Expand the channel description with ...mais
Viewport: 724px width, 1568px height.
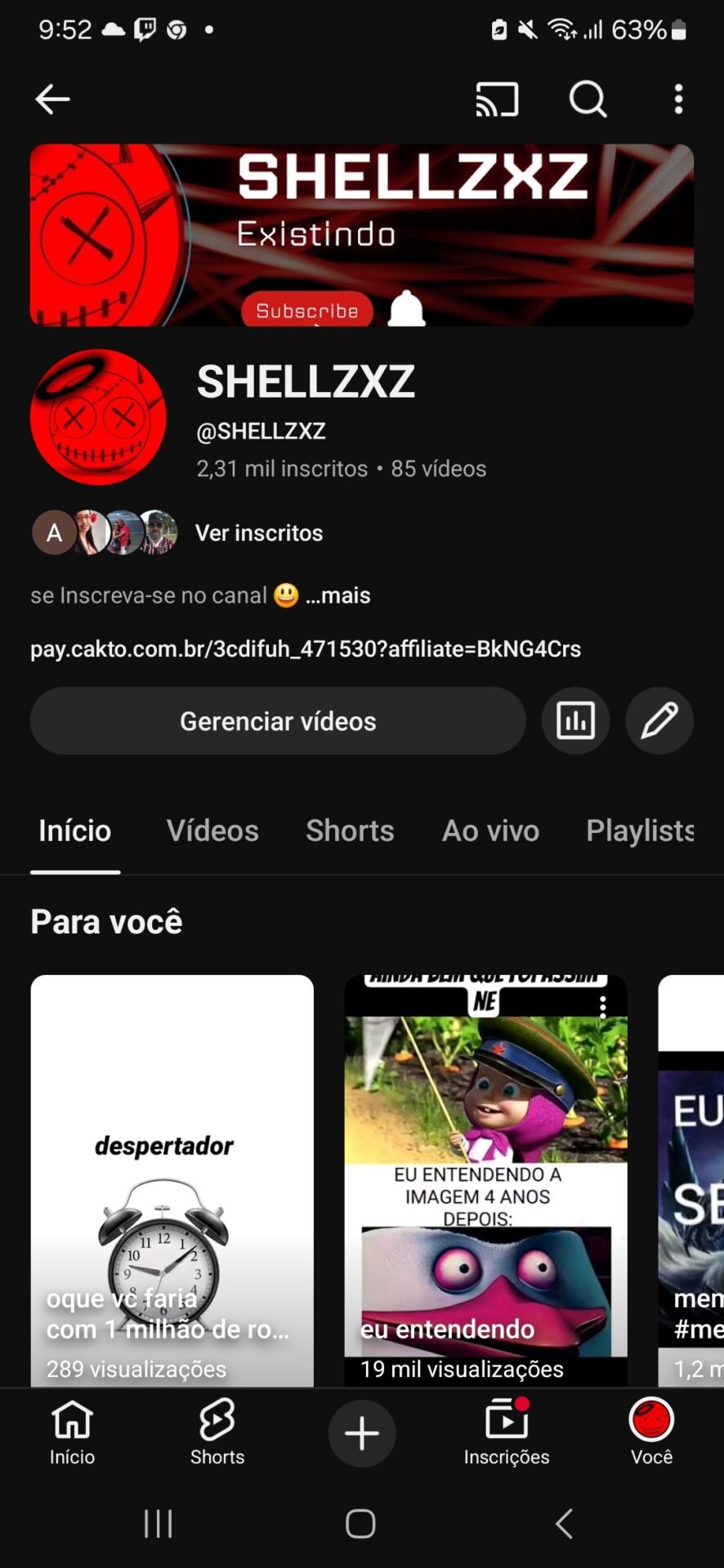(x=337, y=595)
